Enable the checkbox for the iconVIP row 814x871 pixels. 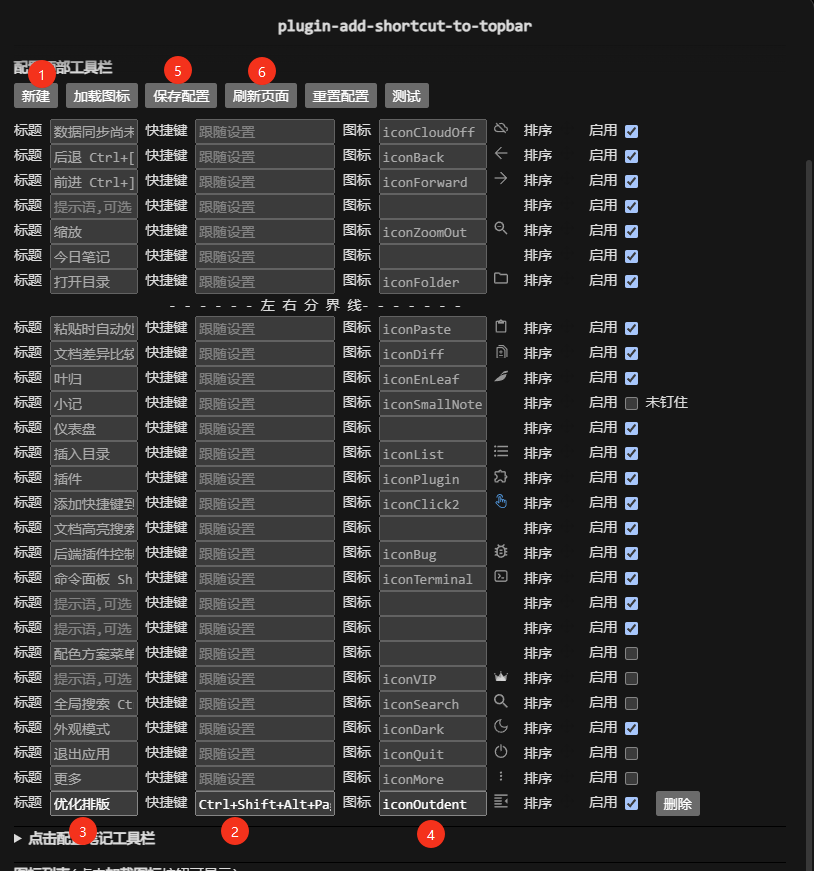pyautogui.click(x=631, y=678)
